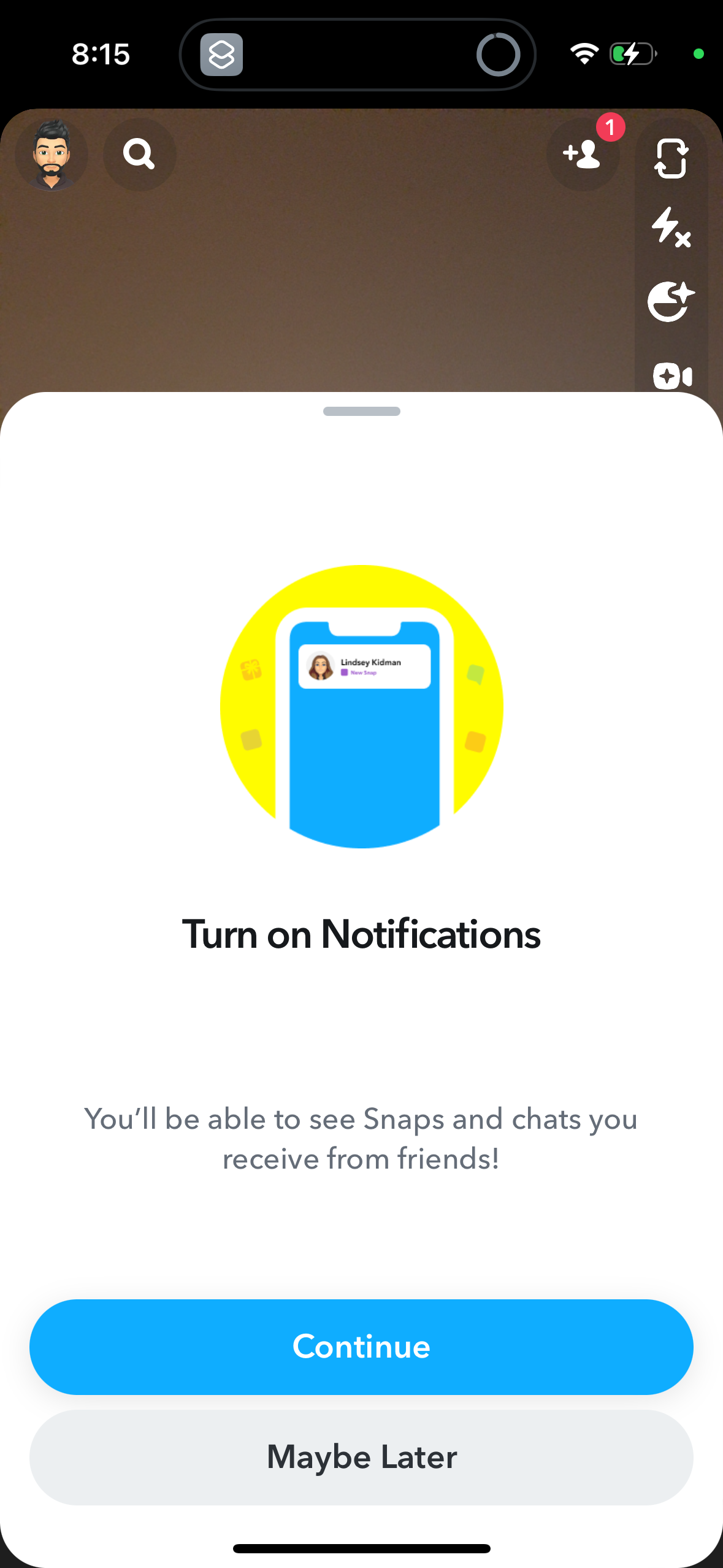Select the Wi-Fi status icon
Viewport: 723px width, 1568px height.
(x=584, y=55)
